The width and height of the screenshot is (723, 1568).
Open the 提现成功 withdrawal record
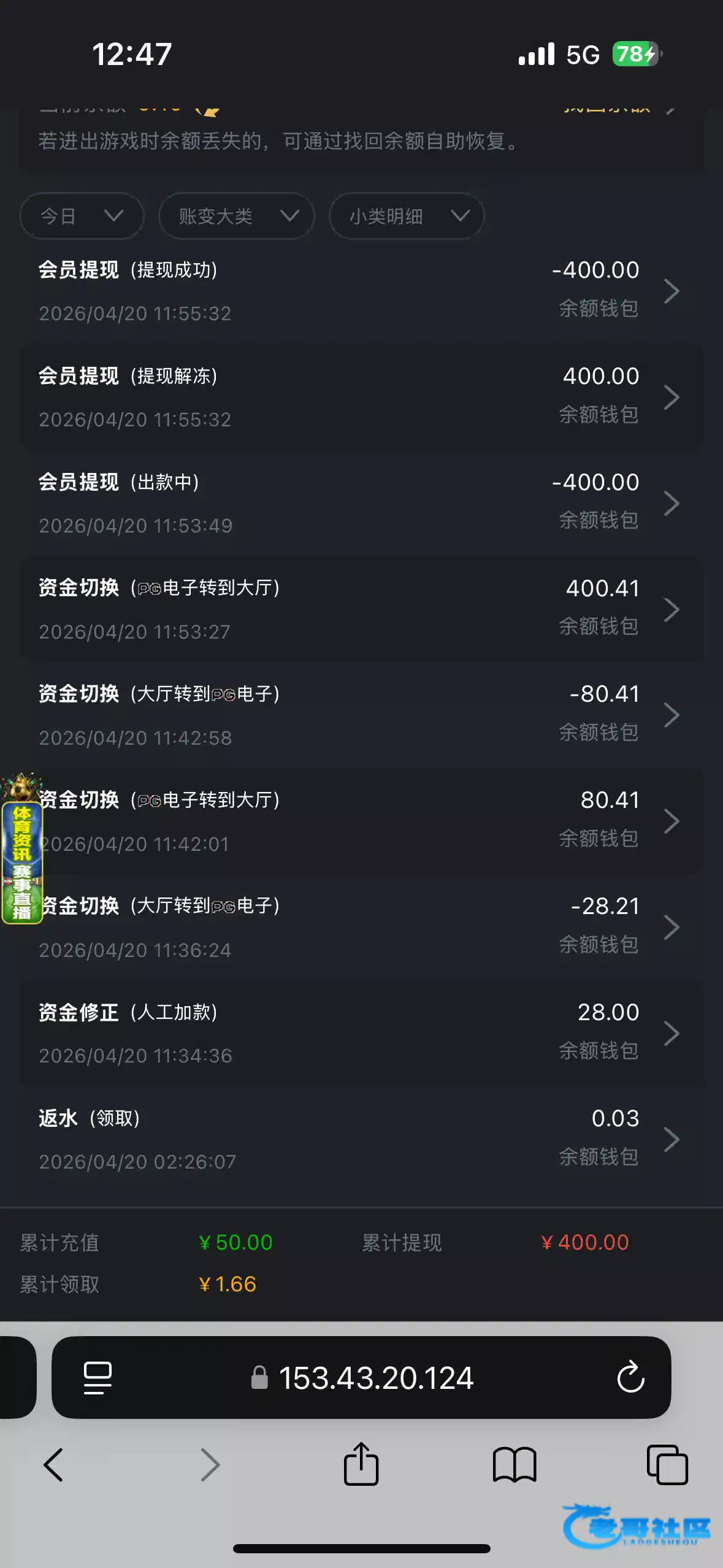click(361, 291)
